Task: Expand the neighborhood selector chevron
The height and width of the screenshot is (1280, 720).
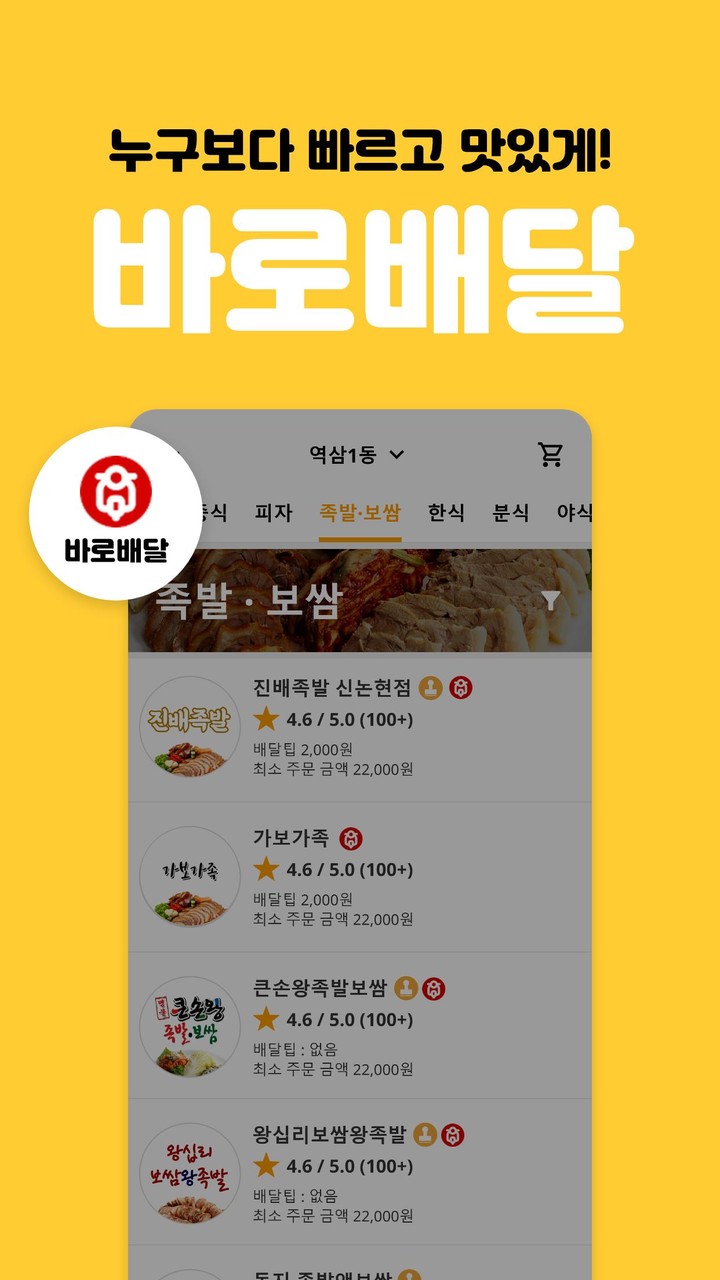Action: 394,455
